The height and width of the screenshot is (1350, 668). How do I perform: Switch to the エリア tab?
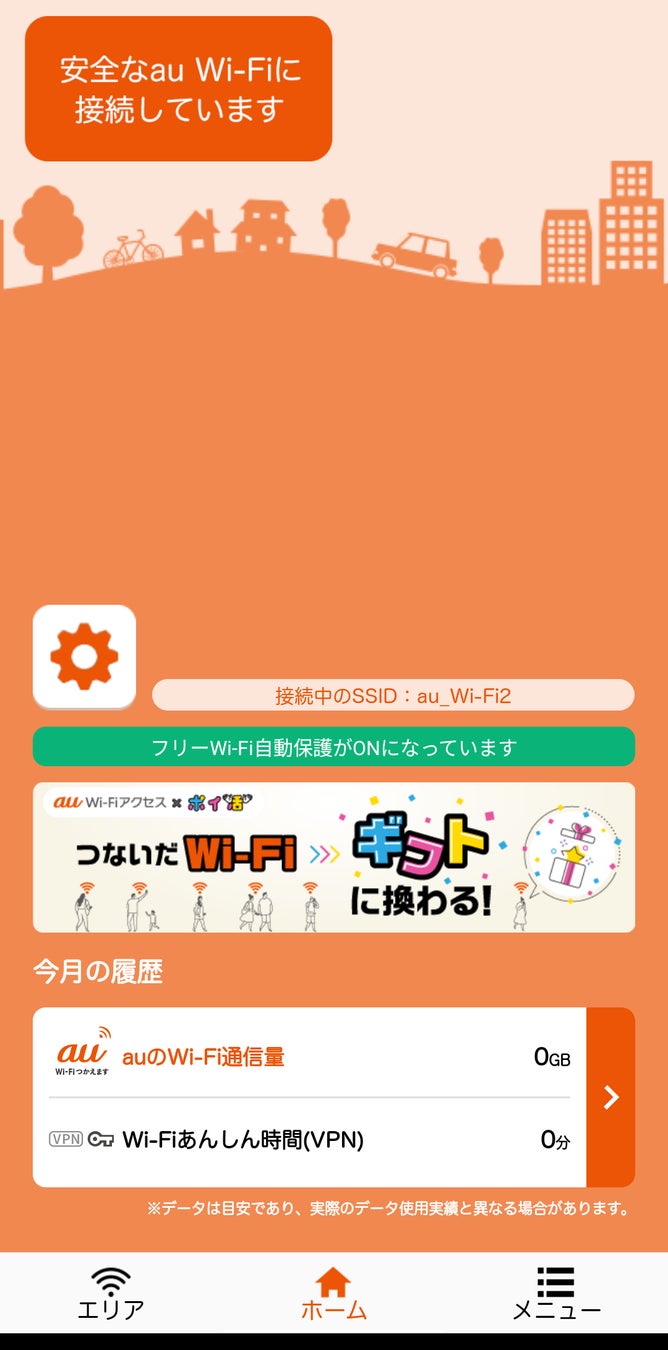pos(111,1294)
